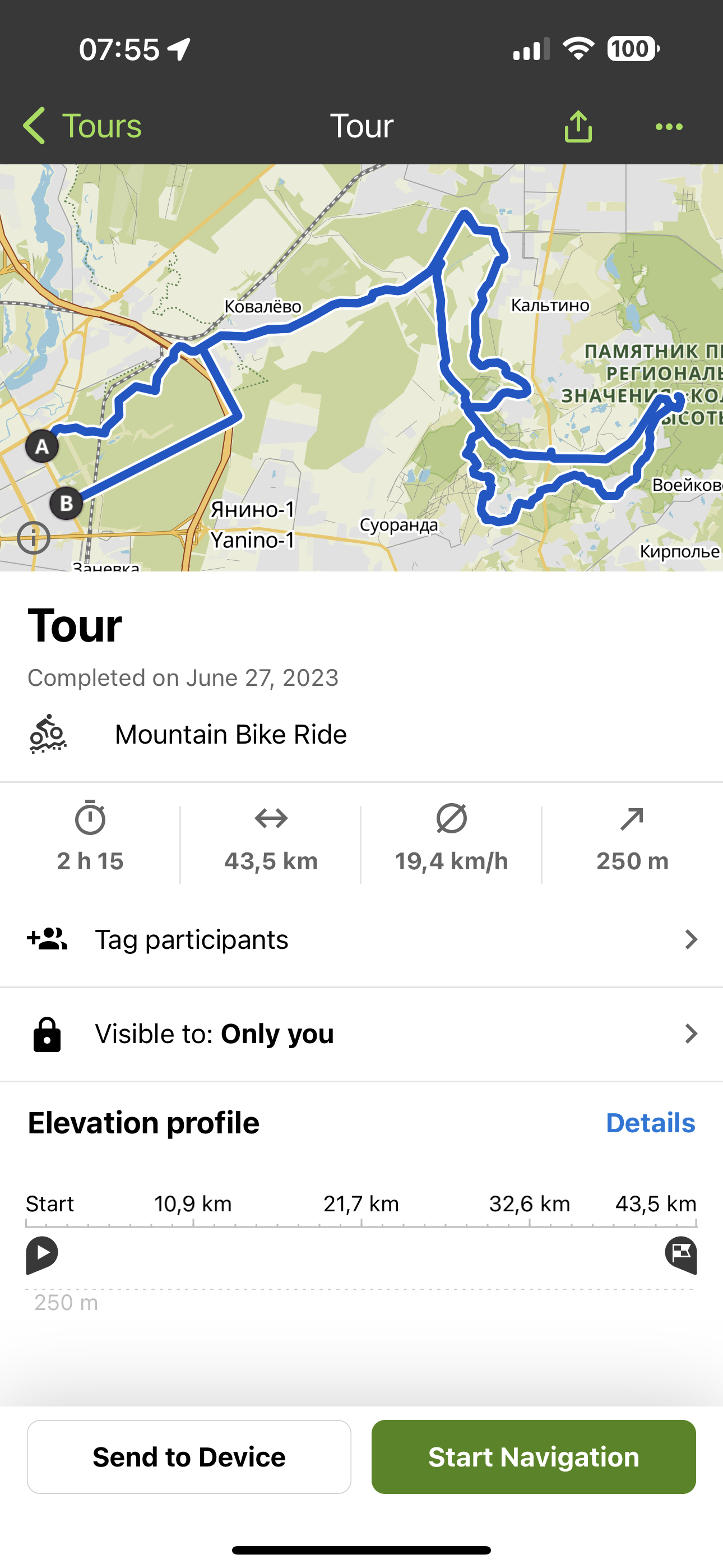This screenshot has height=1568, width=723.
Task: Open Tag participants
Action: point(361,939)
